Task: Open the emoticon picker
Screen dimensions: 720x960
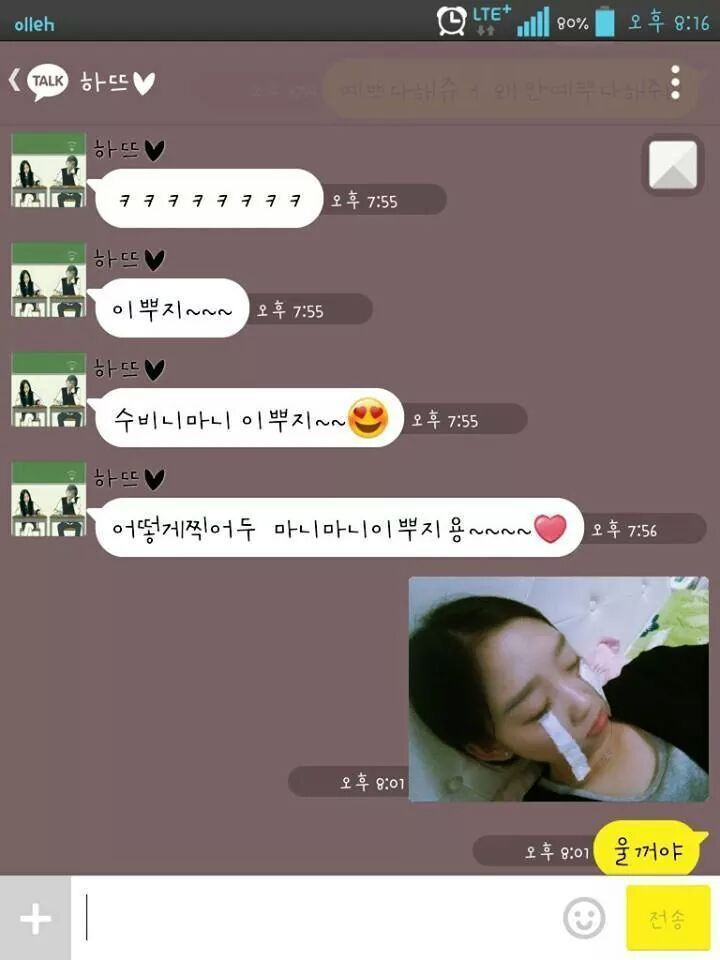Action: point(584,918)
